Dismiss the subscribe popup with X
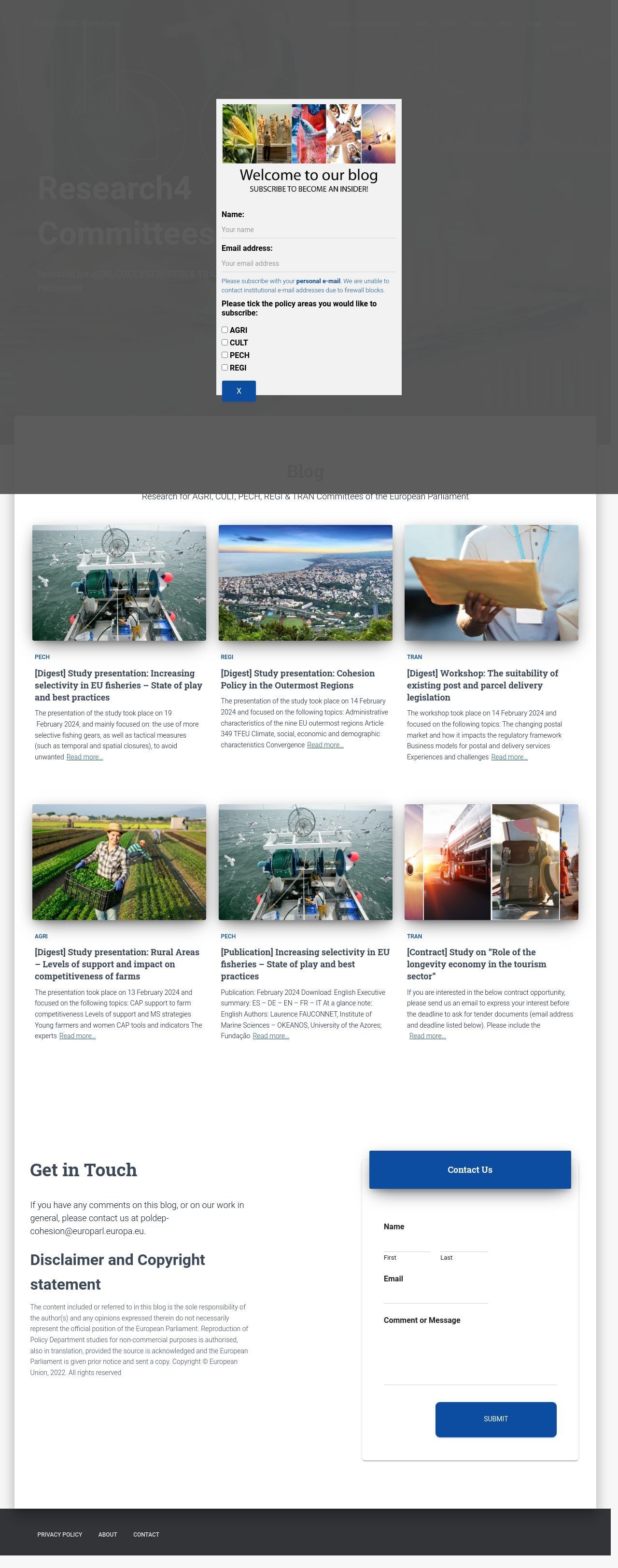This screenshot has height=1568, width=618. pyautogui.click(x=239, y=391)
